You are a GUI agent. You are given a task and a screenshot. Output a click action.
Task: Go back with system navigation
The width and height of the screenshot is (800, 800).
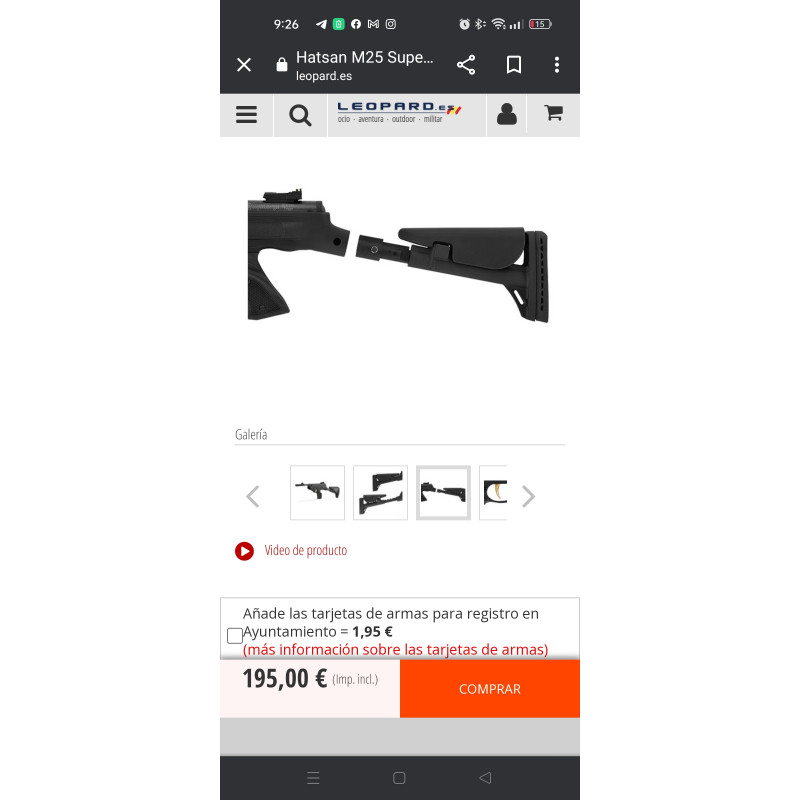pyautogui.click(x=485, y=778)
